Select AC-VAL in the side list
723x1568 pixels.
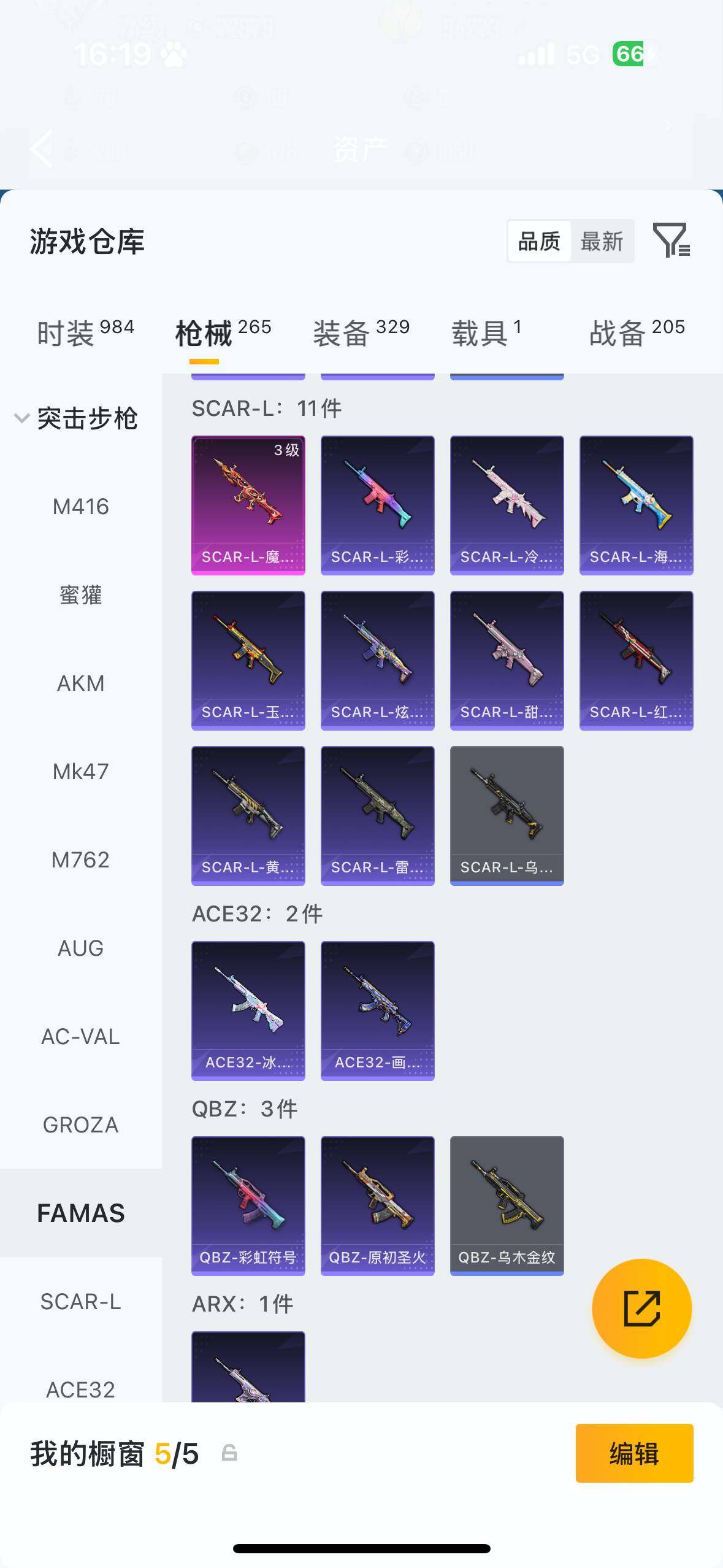(x=80, y=1037)
